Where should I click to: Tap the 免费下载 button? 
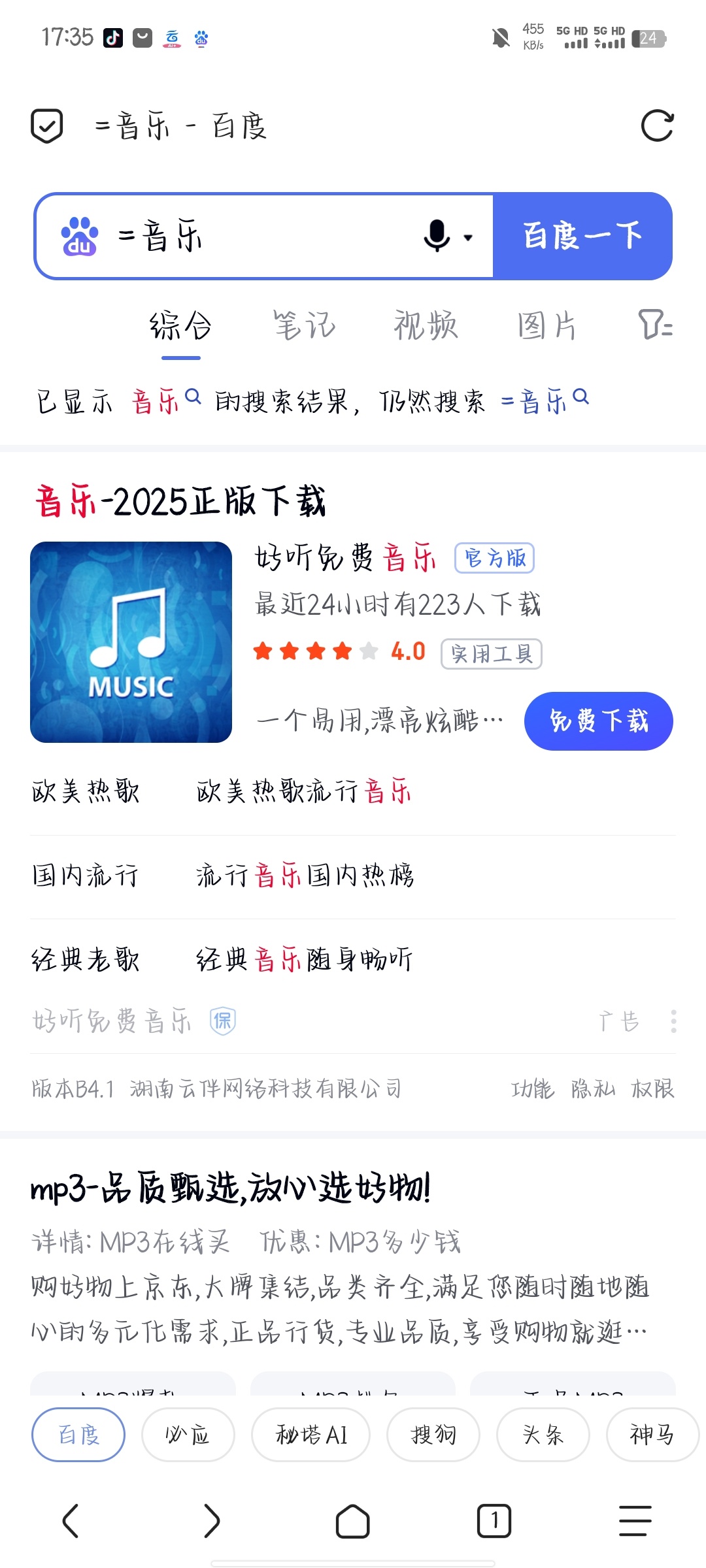click(x=598, y=721)
